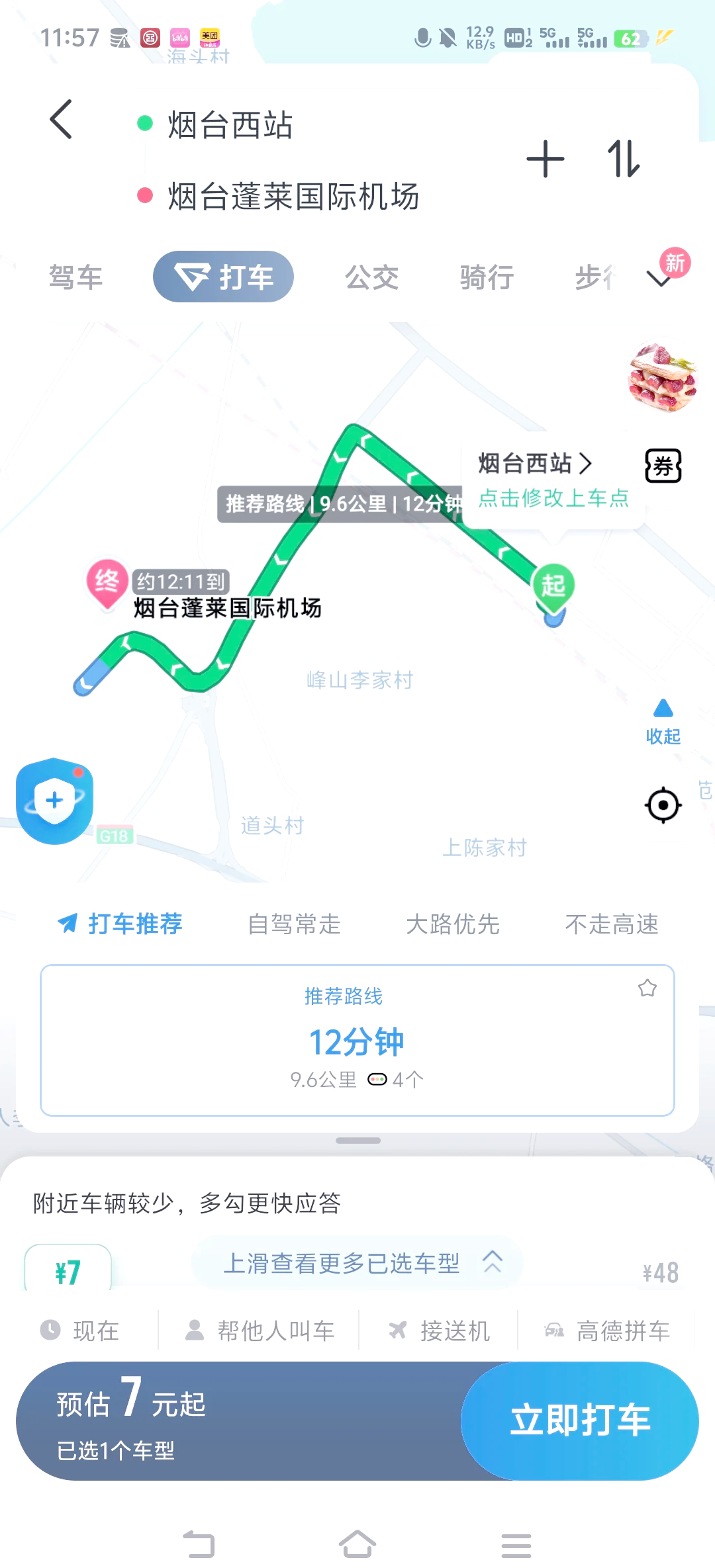
Task: Tap the swap origin and destination icon
Action: point(623,160)
